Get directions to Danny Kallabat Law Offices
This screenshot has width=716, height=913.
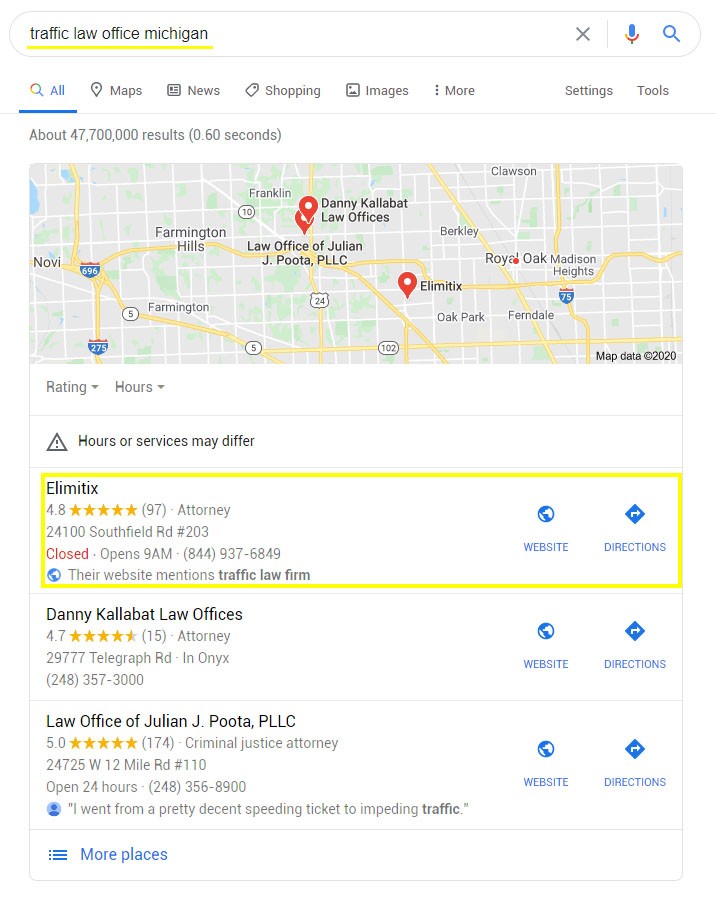click(x=634, y=644)
